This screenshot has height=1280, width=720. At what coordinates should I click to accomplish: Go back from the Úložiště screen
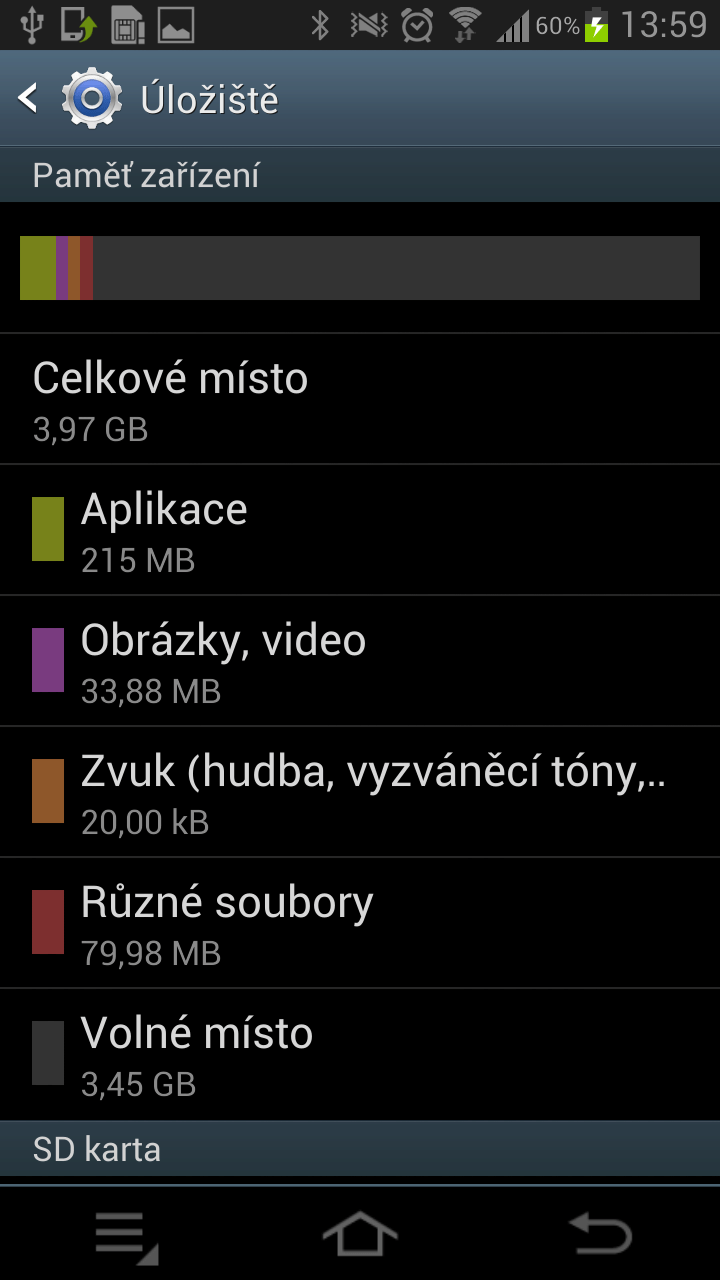[x=70, y=98]
